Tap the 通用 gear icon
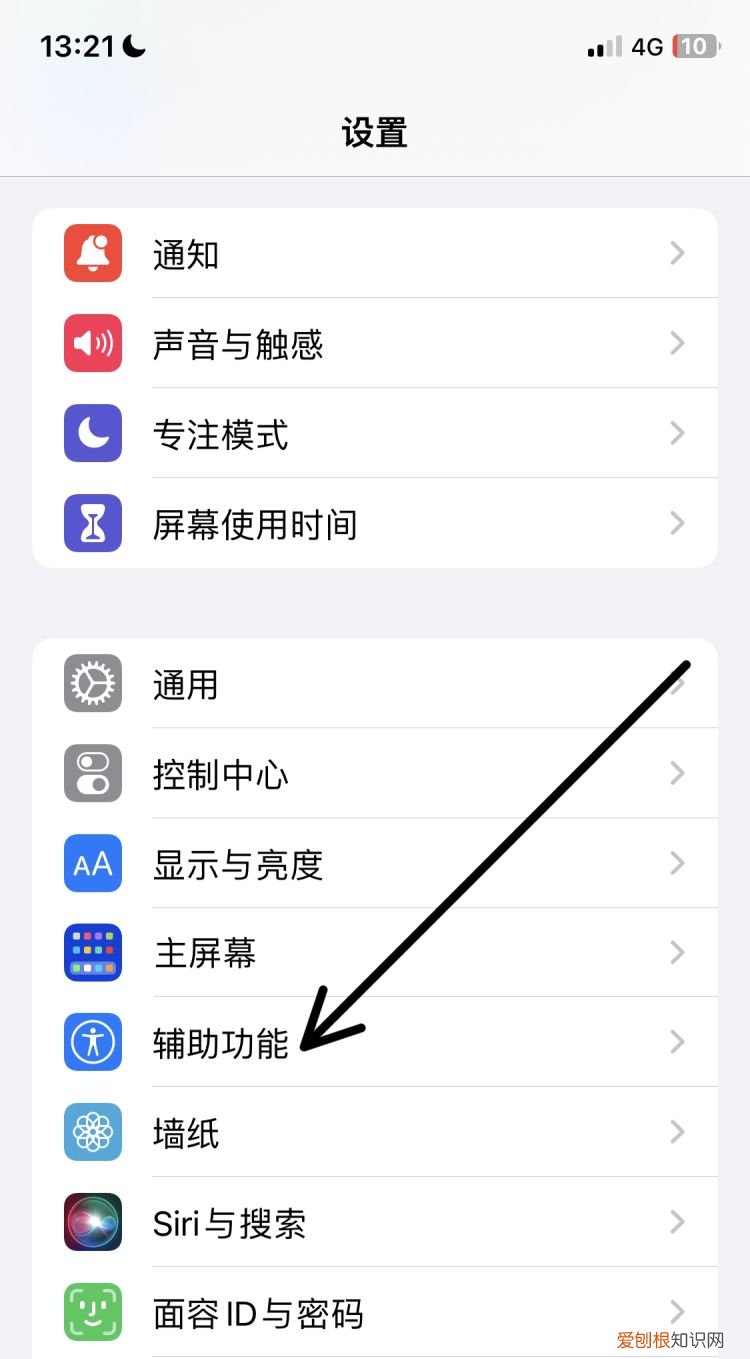 point(92,684)
